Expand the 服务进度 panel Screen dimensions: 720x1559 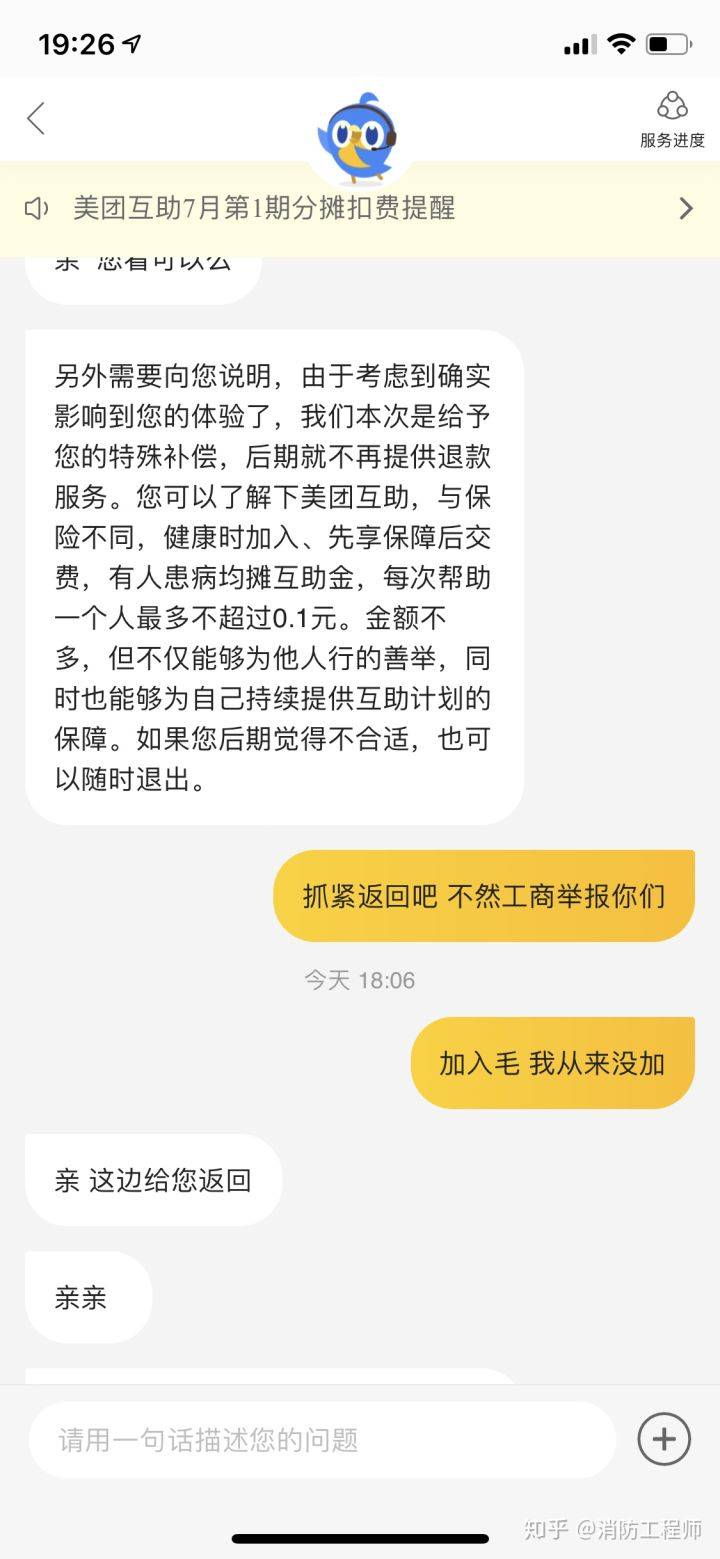tap(671, 118)
